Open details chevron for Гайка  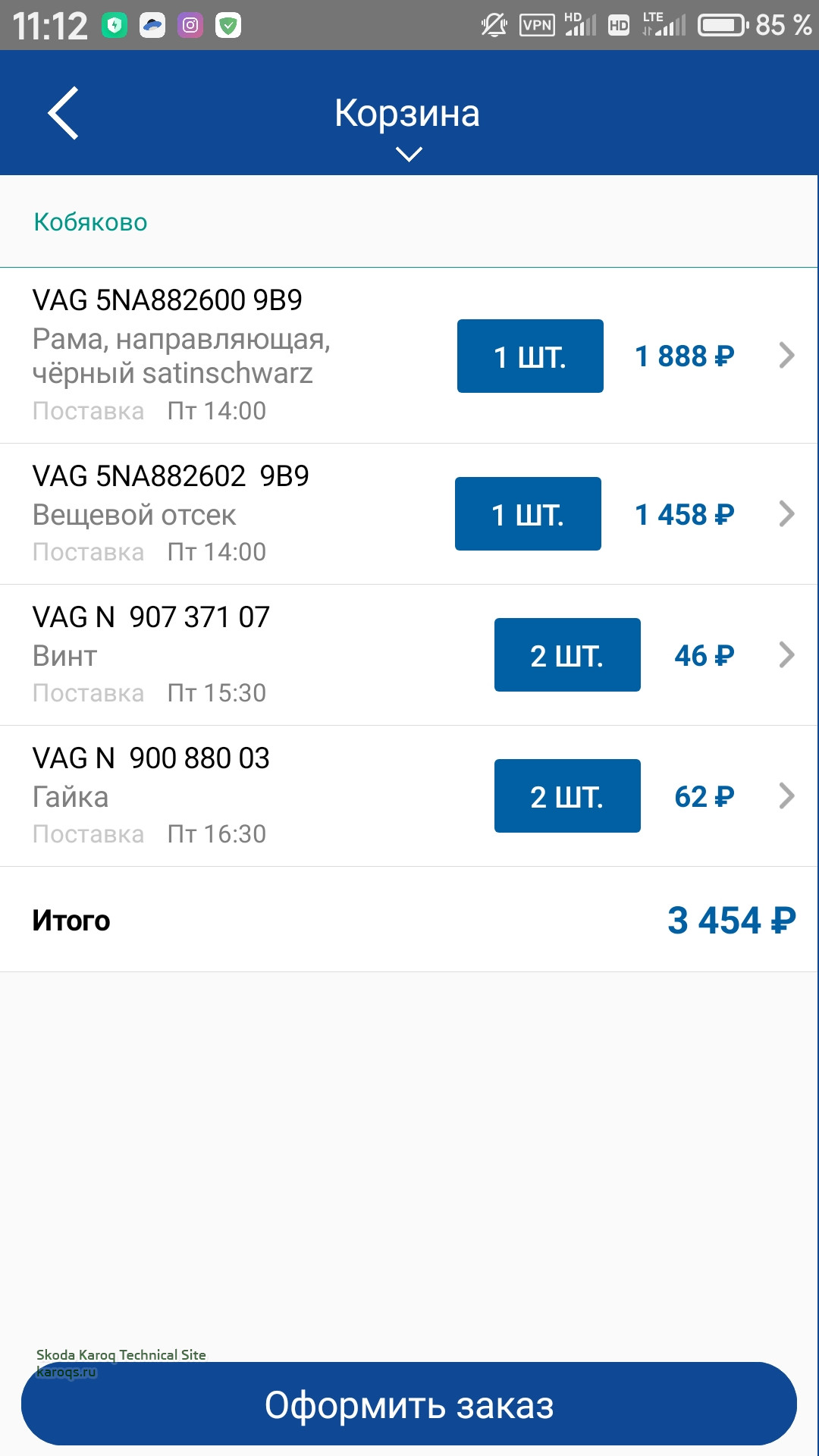pyautogui.click(x=786, y=796)
